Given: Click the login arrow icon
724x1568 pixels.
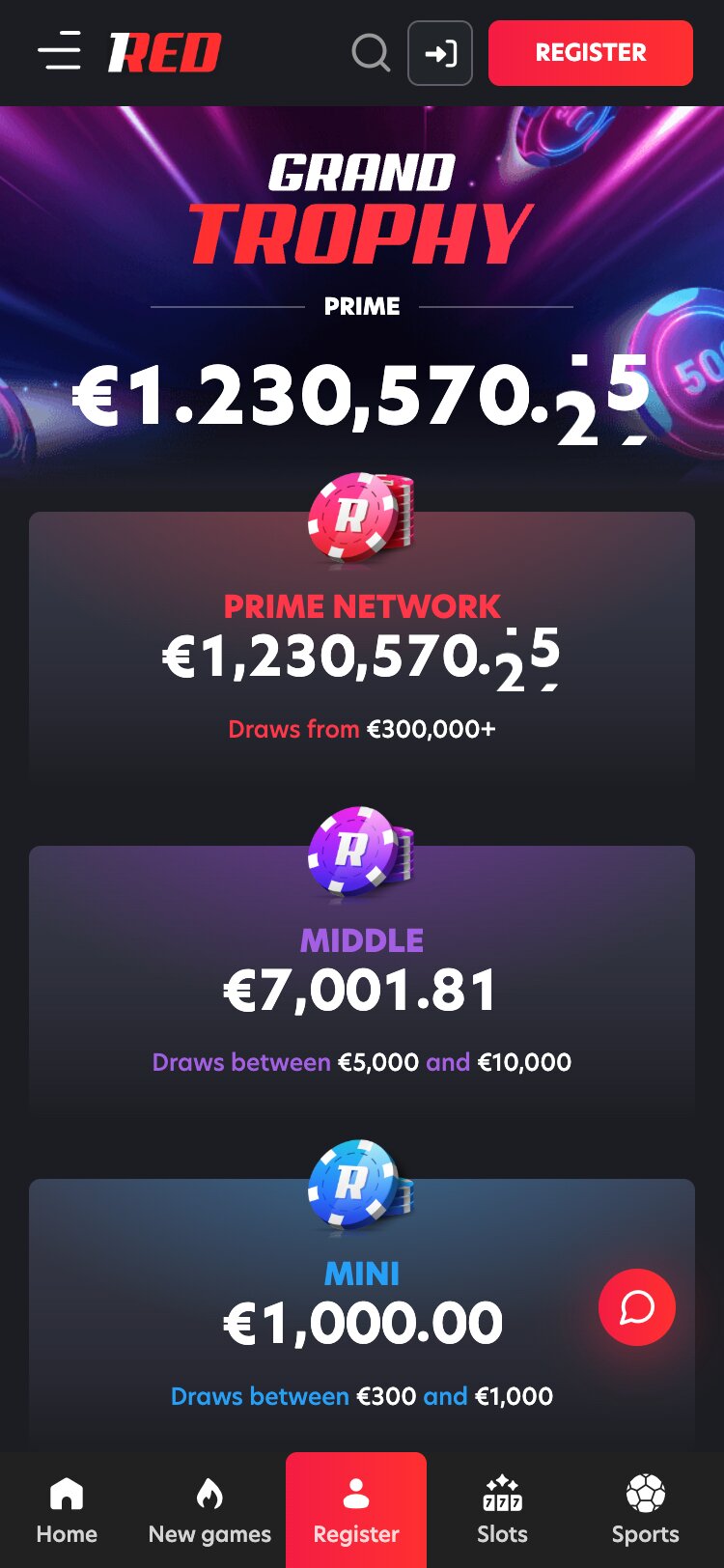Looking at the screenshot, I should (440, 53).
